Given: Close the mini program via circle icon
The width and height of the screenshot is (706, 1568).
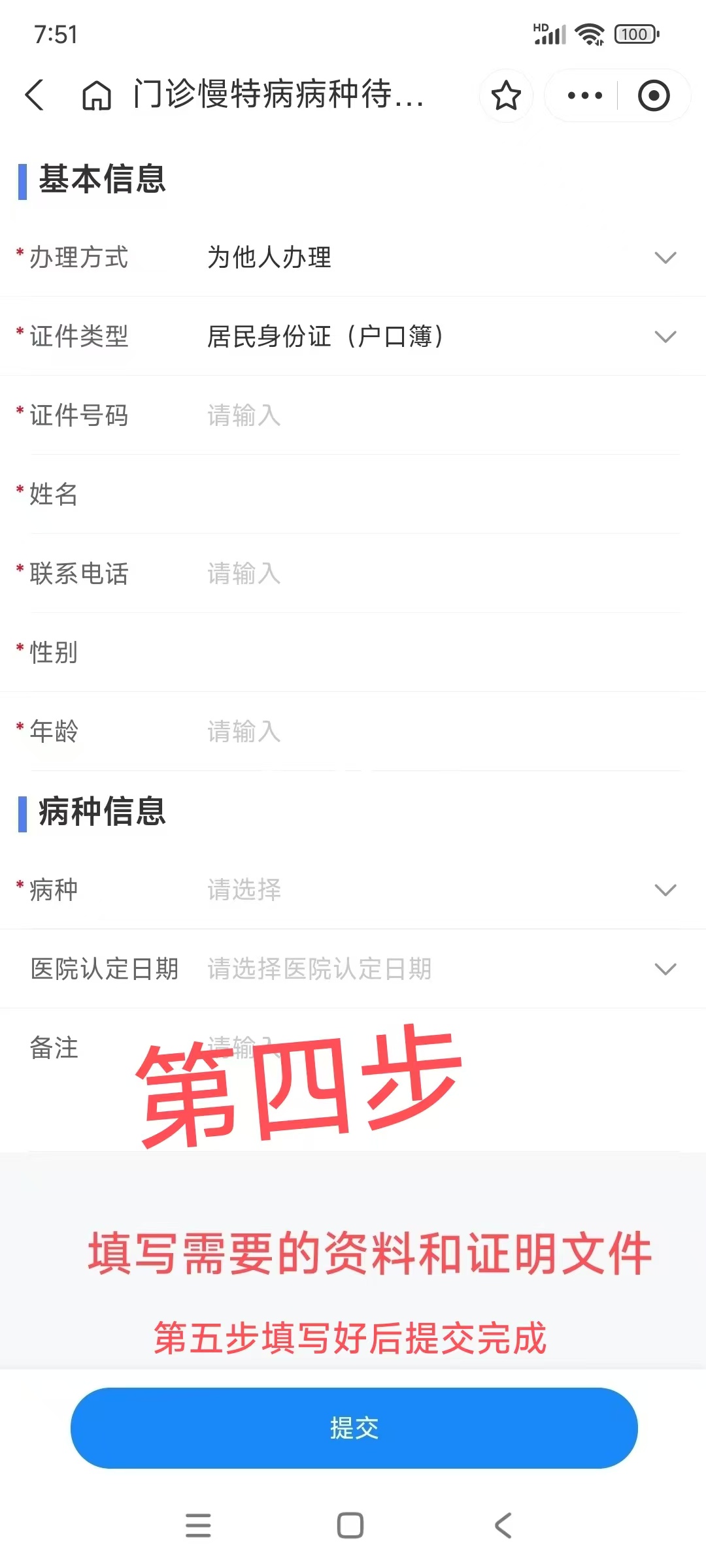Looking at the screenshot, I should tap(654, 96).
